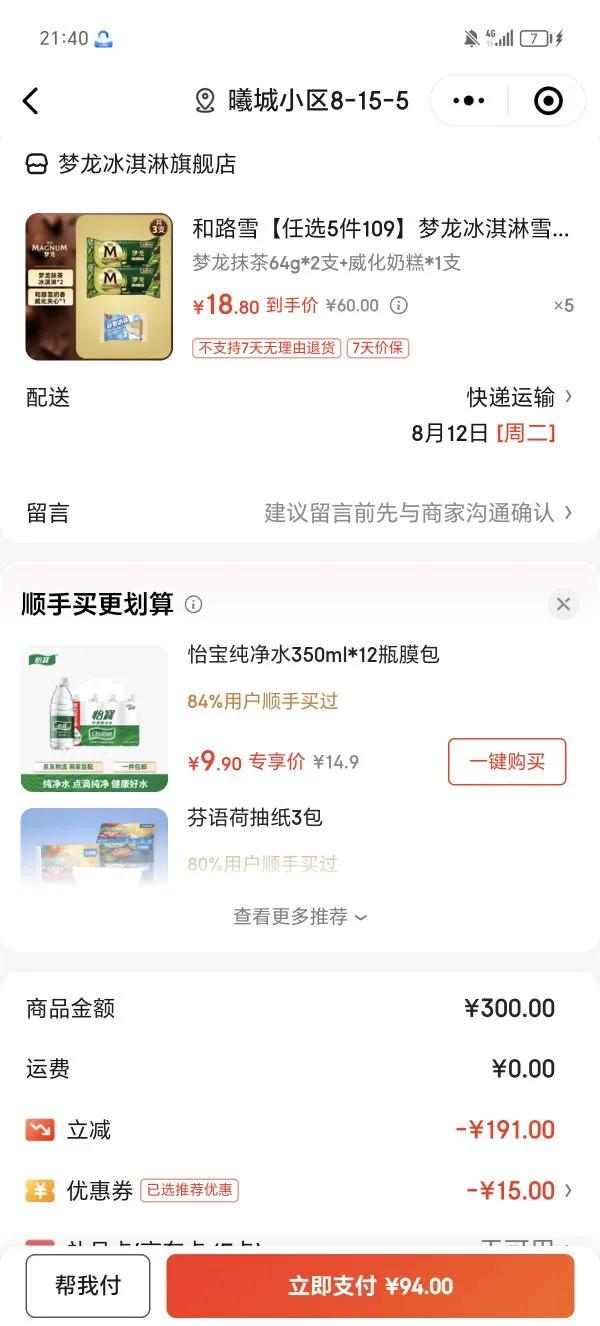This screenshot has height=1326, width=600.
Task: Open the 留言 message row
Action: click(x=300, y=513)
